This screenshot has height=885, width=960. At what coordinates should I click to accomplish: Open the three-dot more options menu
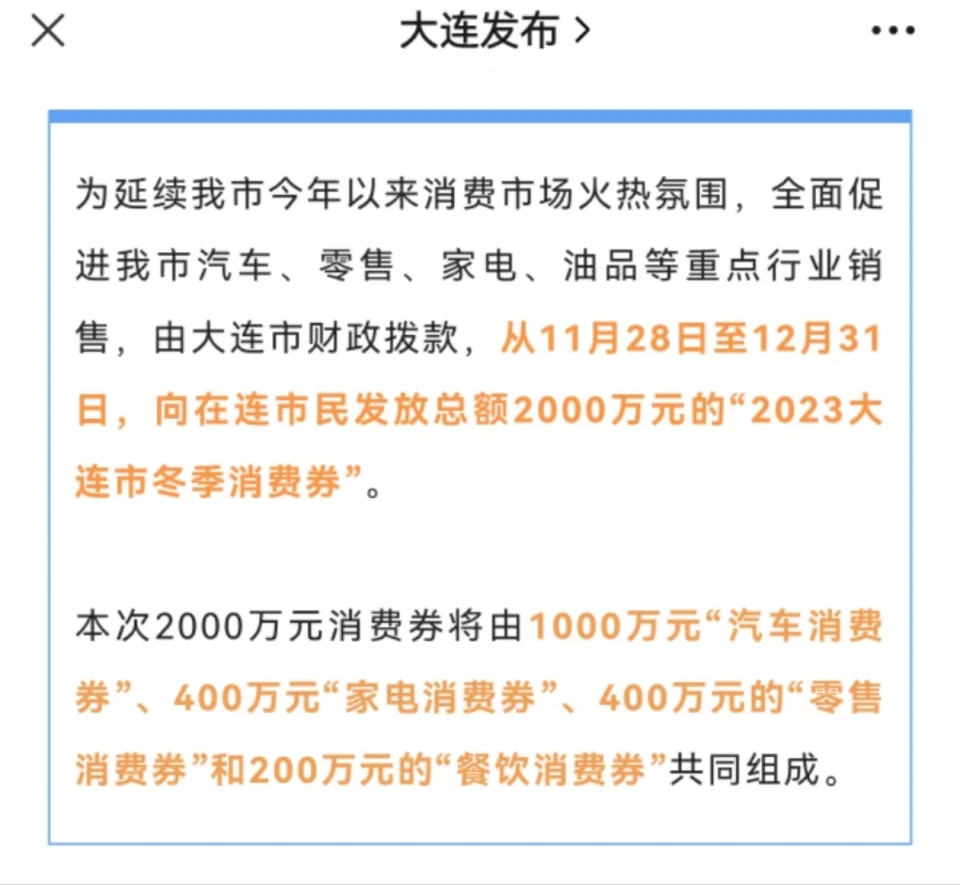coord(892,32)
